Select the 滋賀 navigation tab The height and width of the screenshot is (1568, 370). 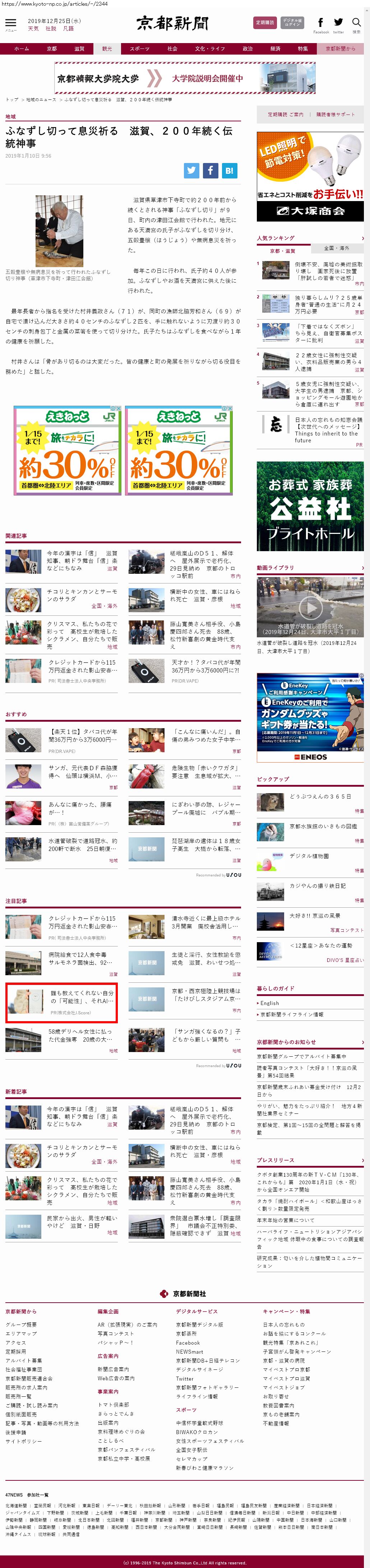(x=79, y=49)
